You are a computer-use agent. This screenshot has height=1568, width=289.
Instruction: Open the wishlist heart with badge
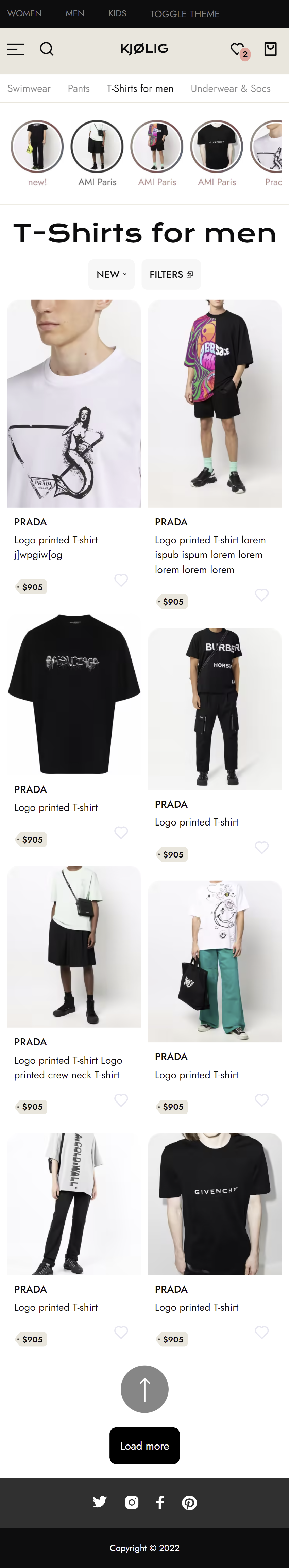[237, 49]
